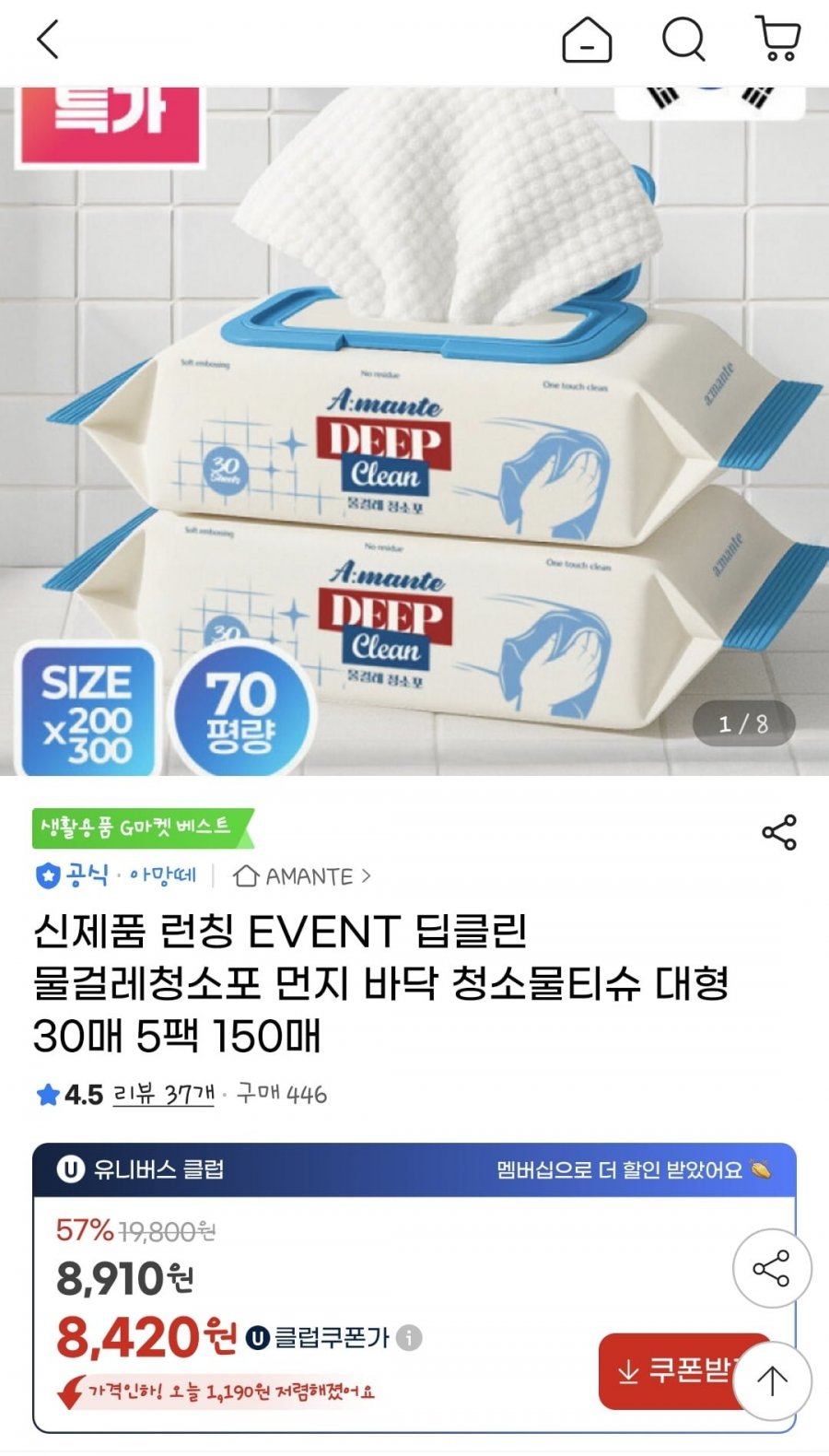Viewport: 829px width, 1456px height.
Task: Tap the floating round share button
Action: [x=771, y=1268]
